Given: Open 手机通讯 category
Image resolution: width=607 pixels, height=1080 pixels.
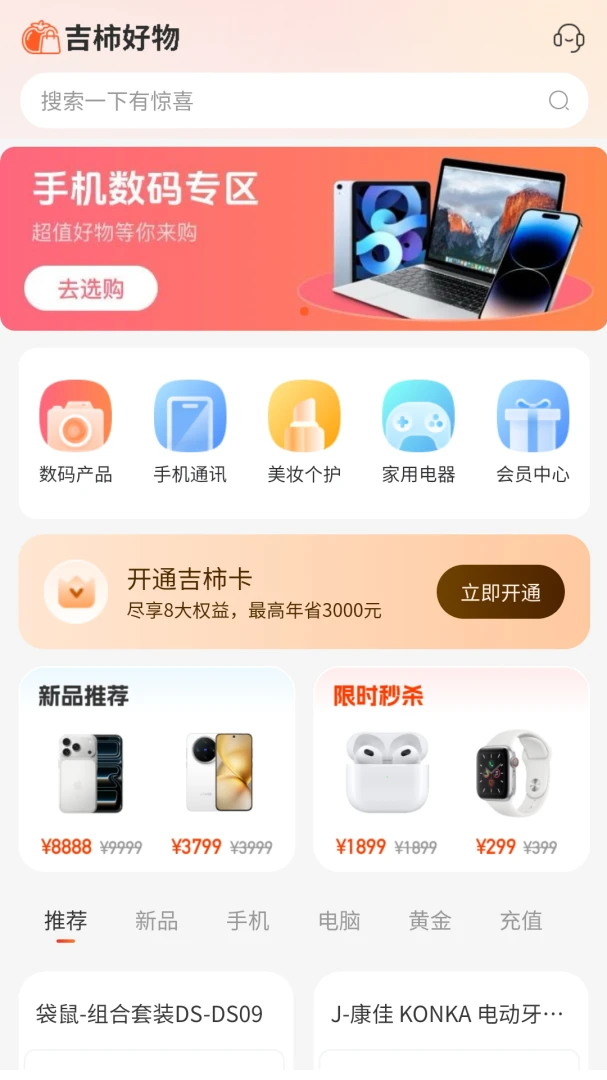Looking at the screenshot, I should pyautogui.click(x=190, y=432).
